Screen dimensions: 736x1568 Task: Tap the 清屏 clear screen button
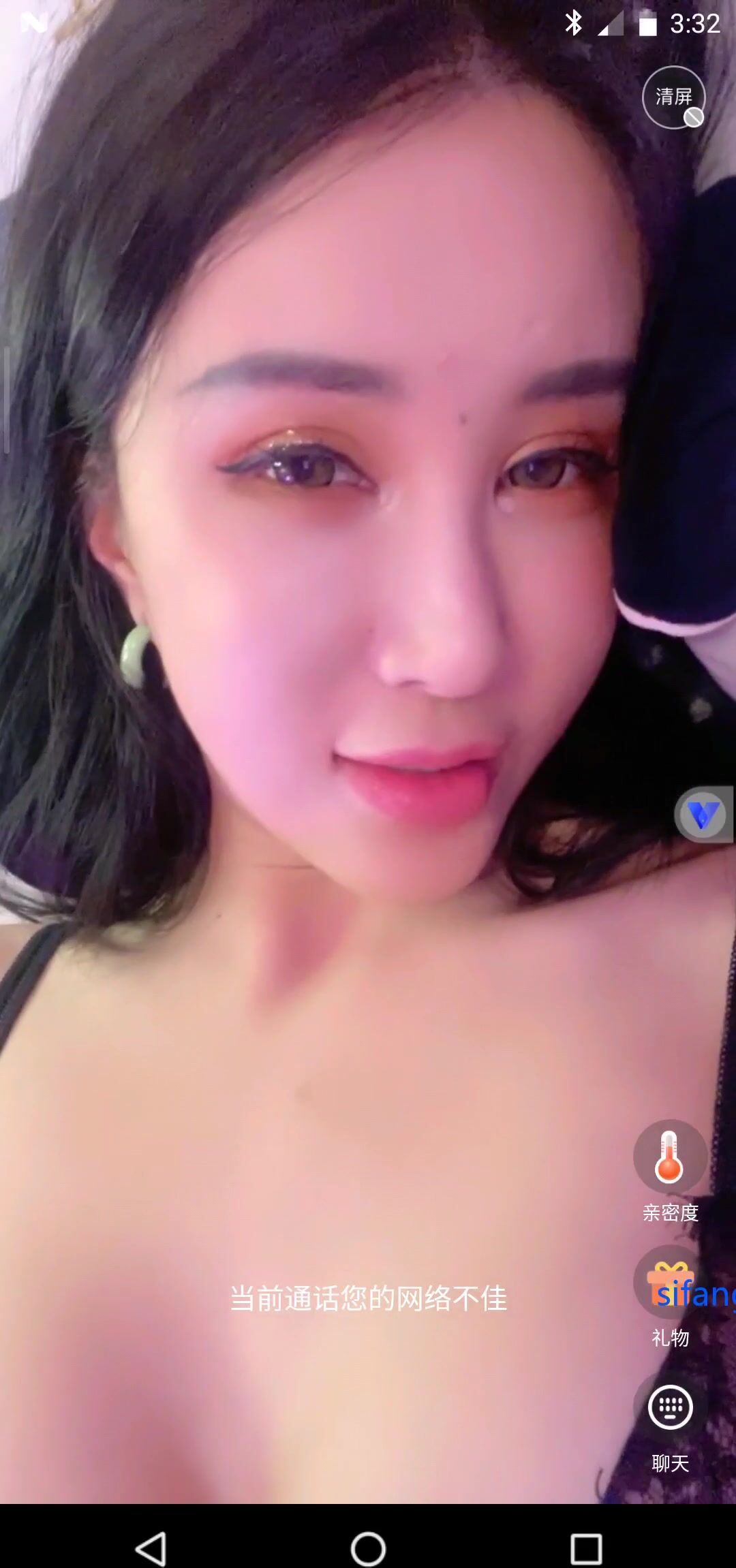pyautogui.click(x=673, y=97)
